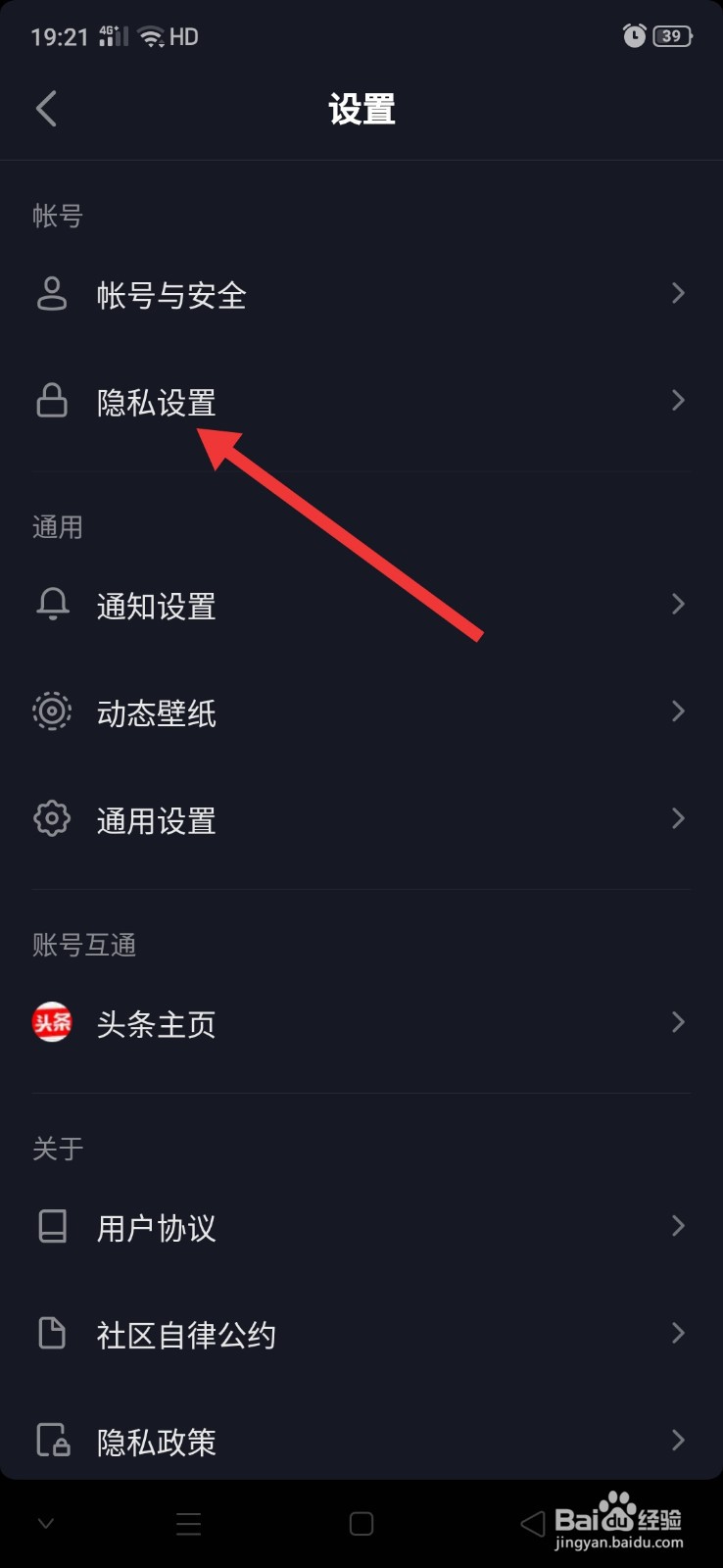Viewport: 723px width, 1568px height.
Task: Tap the 设置 title in the header
Action: [361, 110]
